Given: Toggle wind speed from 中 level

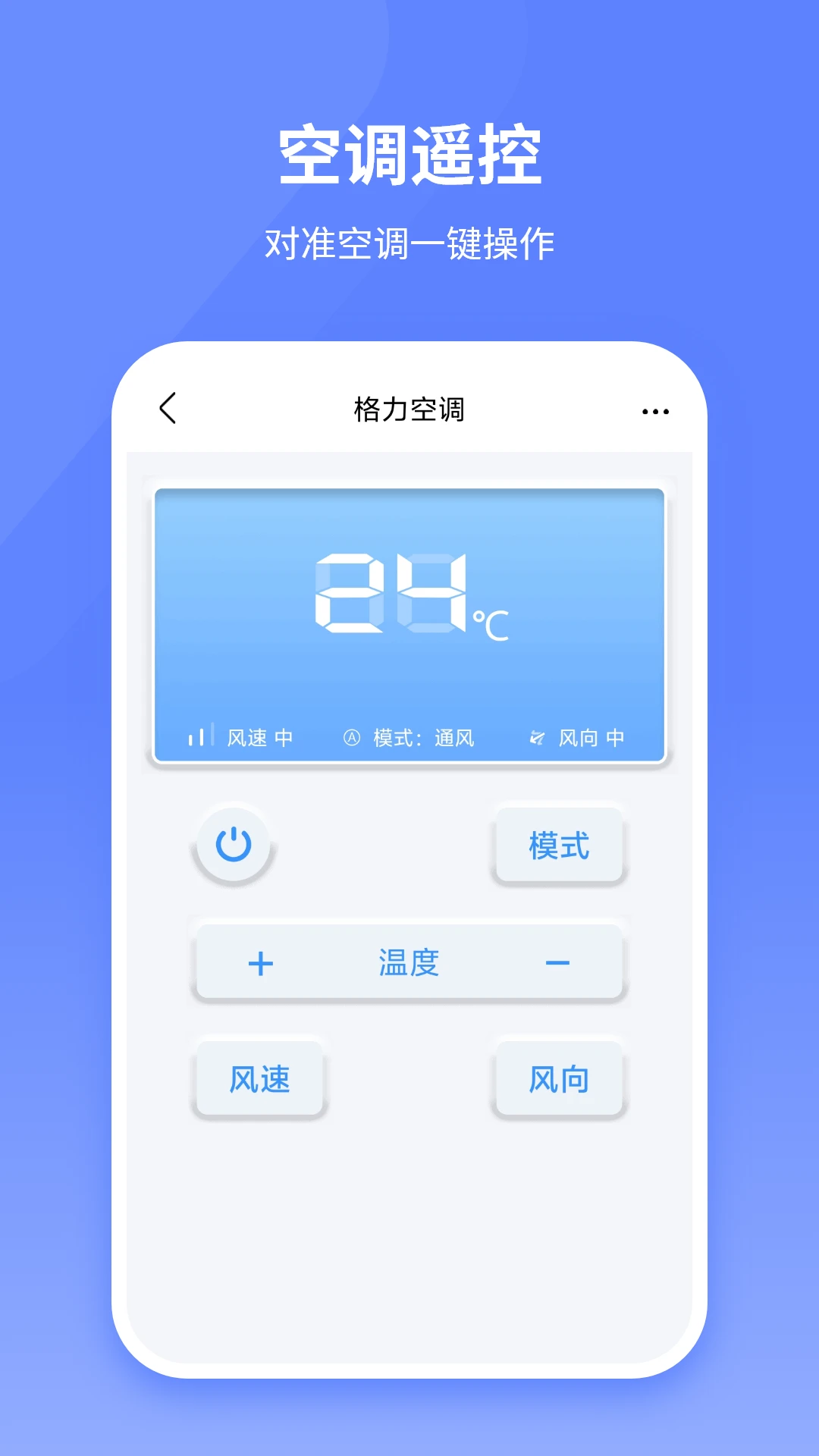Looking at the screenshot, I should [x=260, y=736].
